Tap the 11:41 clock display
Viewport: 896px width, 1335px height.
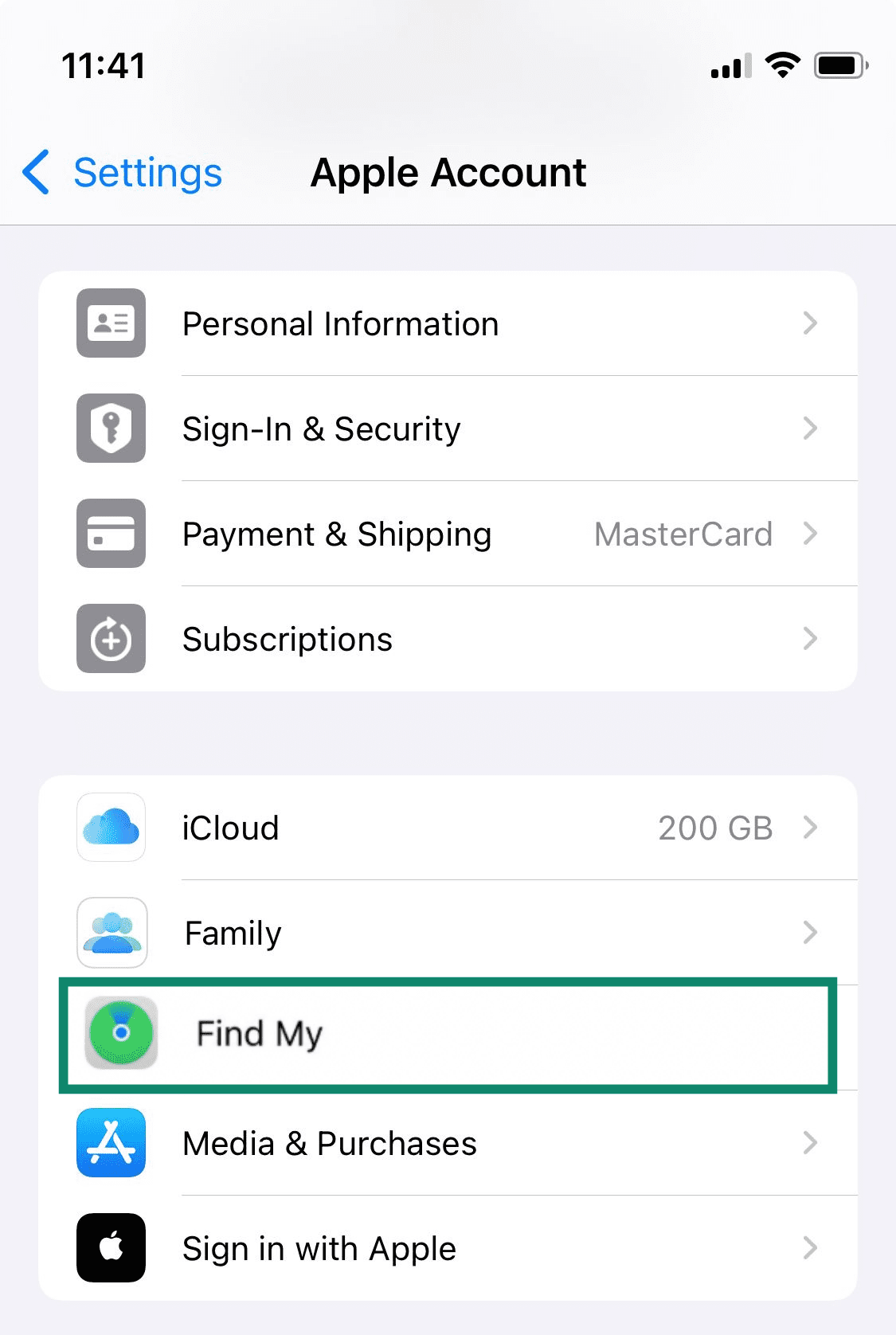pyautogui.click(x=104, y=66)
